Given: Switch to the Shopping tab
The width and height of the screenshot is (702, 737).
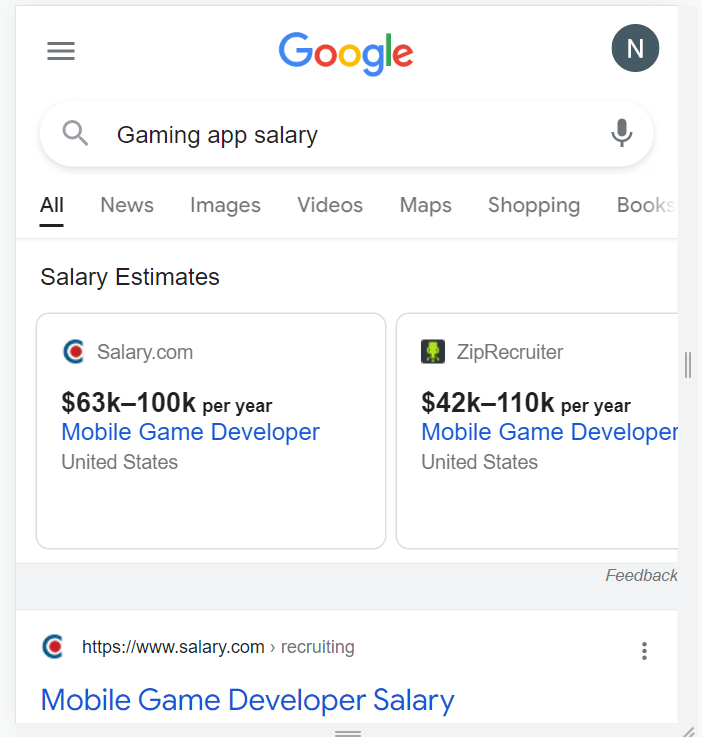Looking at the screenshot, I should pyautogui.click(x=533, y=205).
